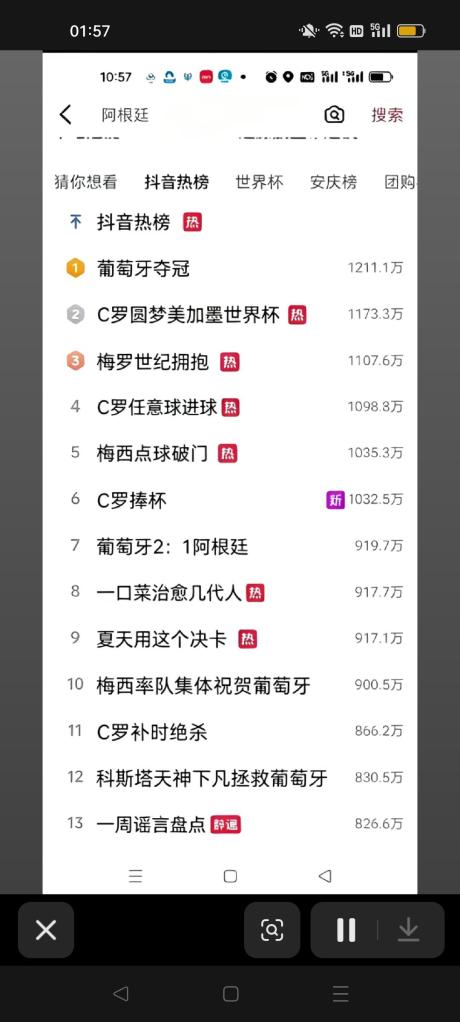
Task: Pause the playing video
Action: click(346, 930)
